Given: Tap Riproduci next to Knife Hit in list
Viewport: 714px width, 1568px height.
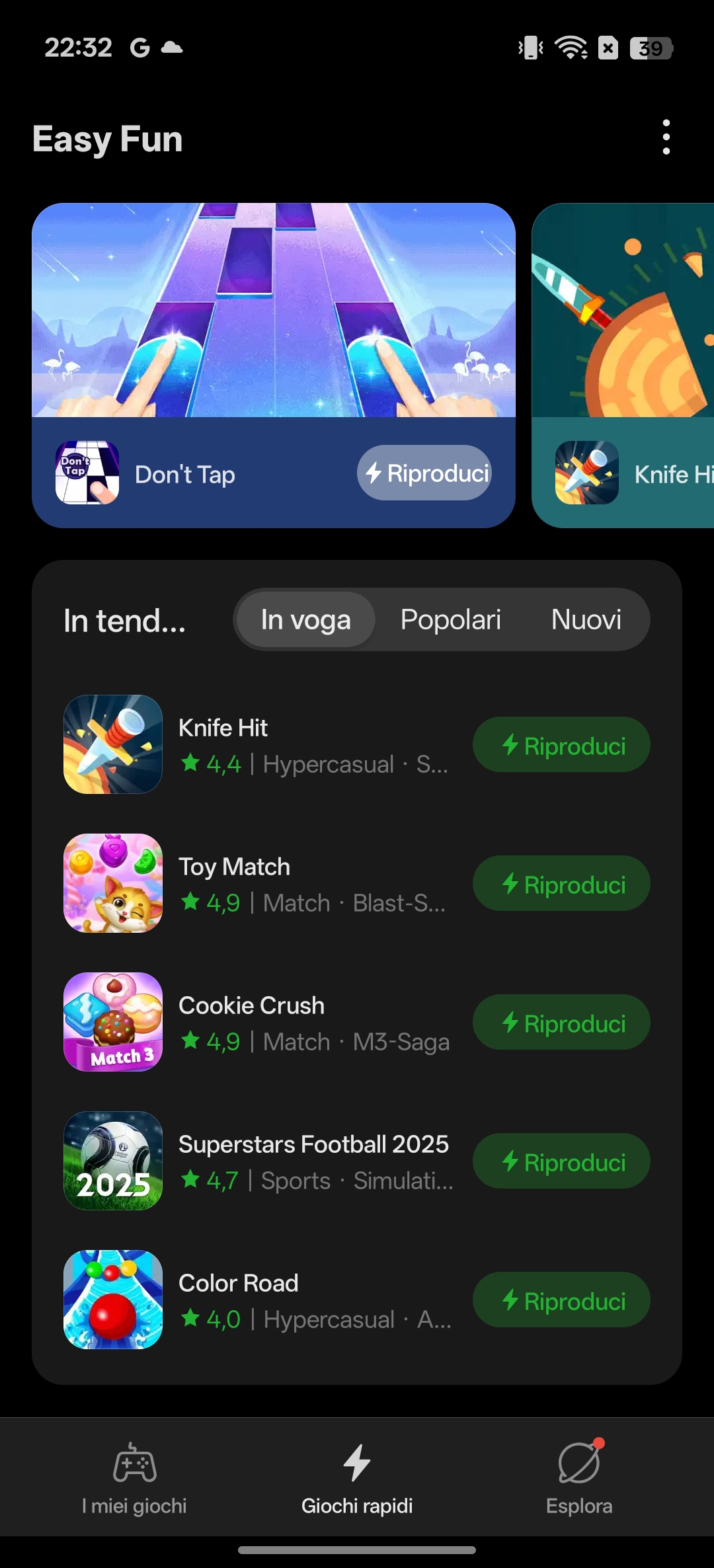Looking at the screenshot, I should click(561, 745).
